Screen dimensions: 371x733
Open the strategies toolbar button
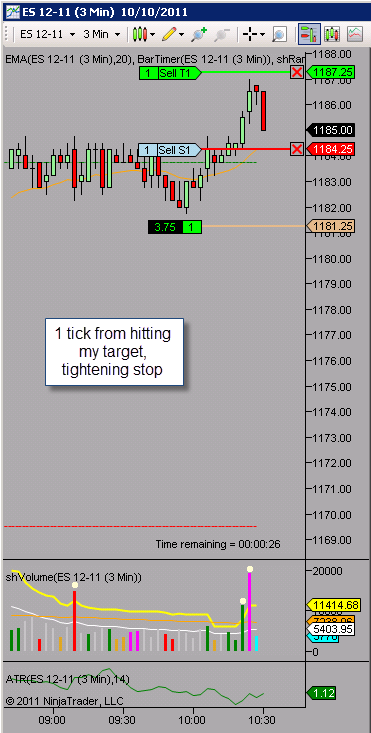coord(356,34)
